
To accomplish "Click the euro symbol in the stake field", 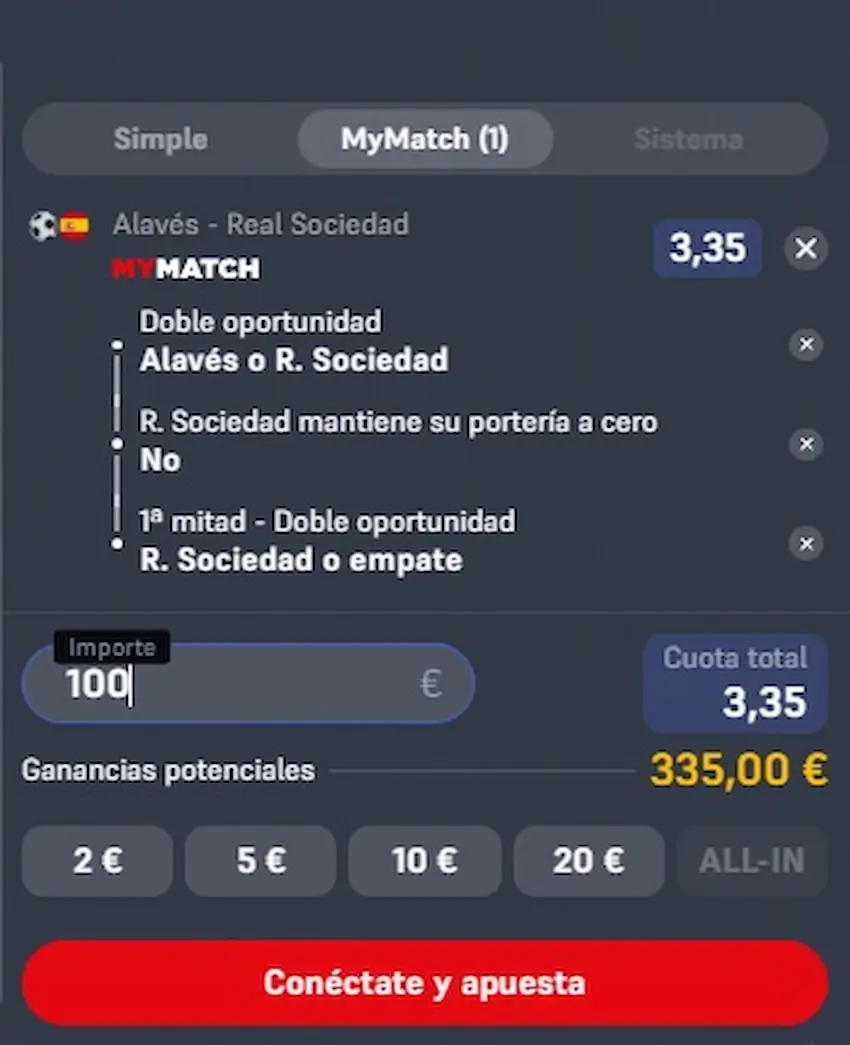I will coord(431,683).
